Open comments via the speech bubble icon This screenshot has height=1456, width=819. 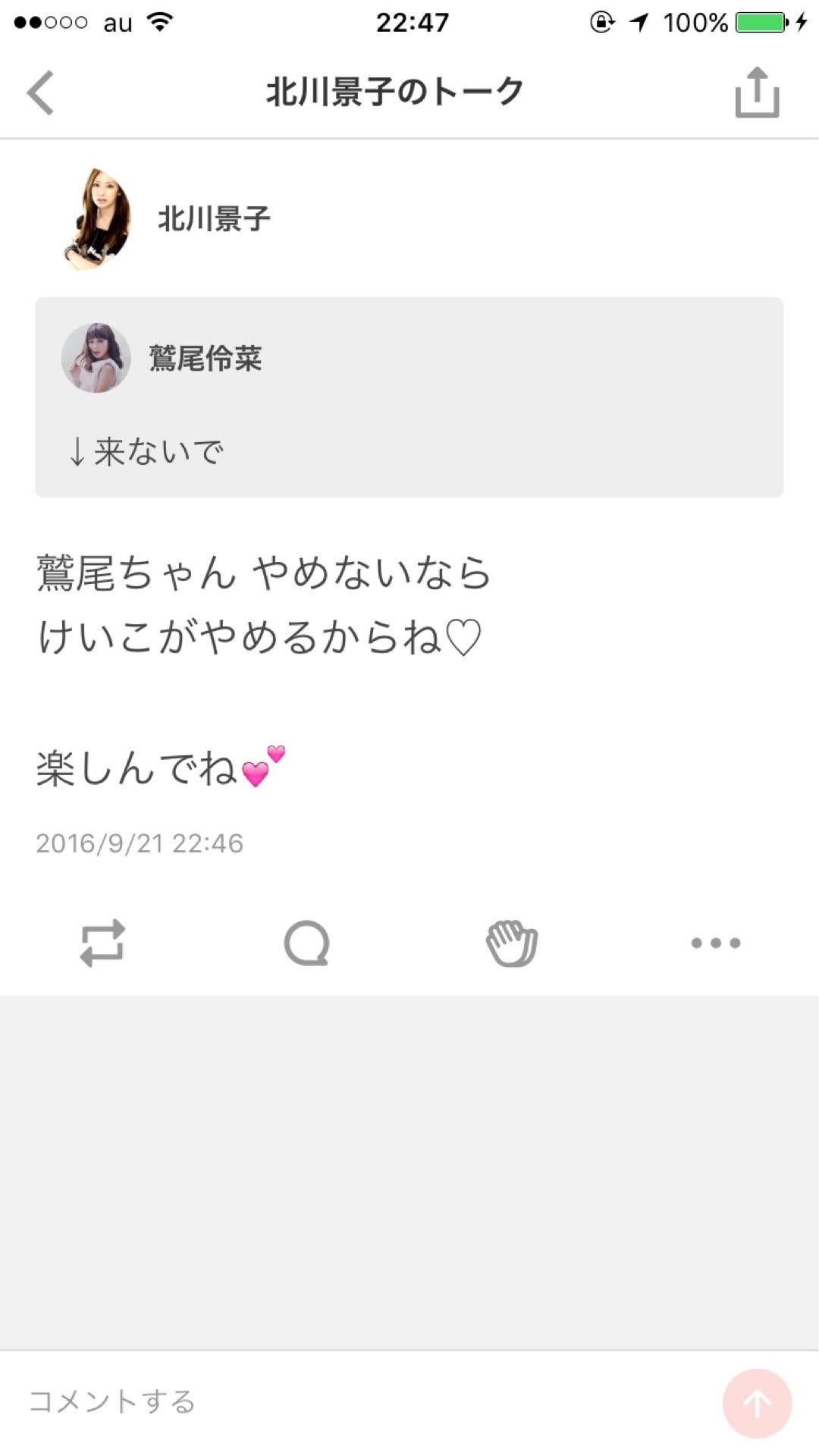[x=307, y=943]
